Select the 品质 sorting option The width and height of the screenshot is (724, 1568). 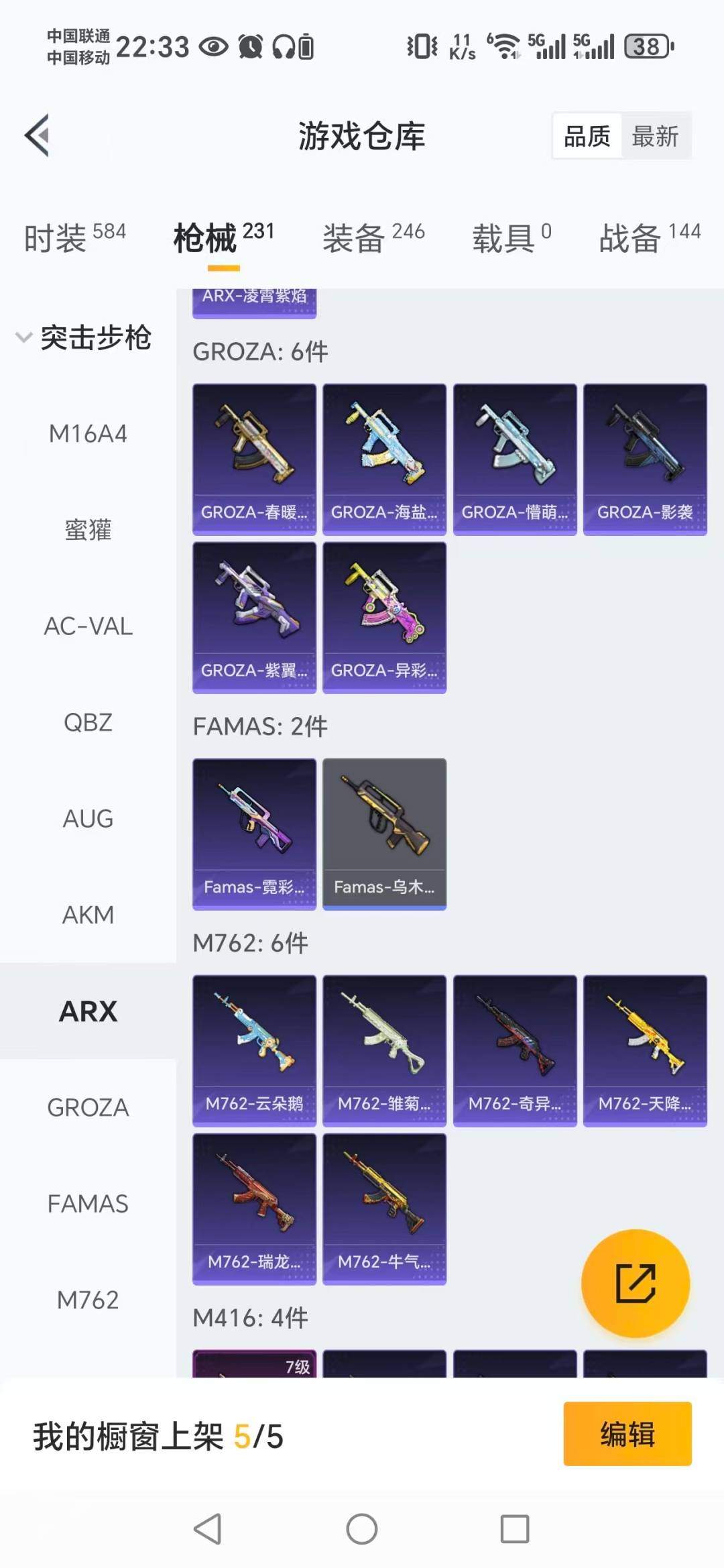click(x=587, y=136)
